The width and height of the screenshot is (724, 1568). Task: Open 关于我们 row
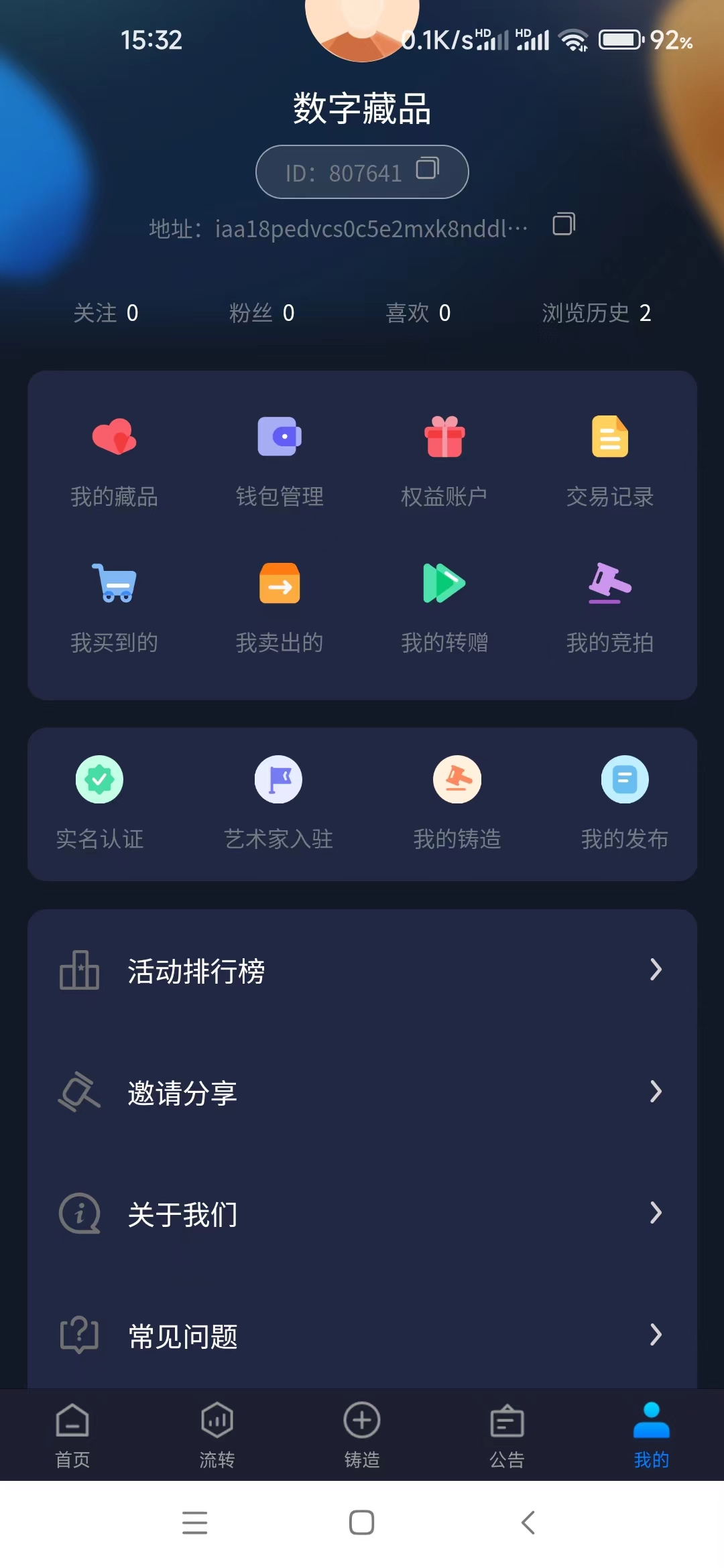click(x=362, y=1214)
